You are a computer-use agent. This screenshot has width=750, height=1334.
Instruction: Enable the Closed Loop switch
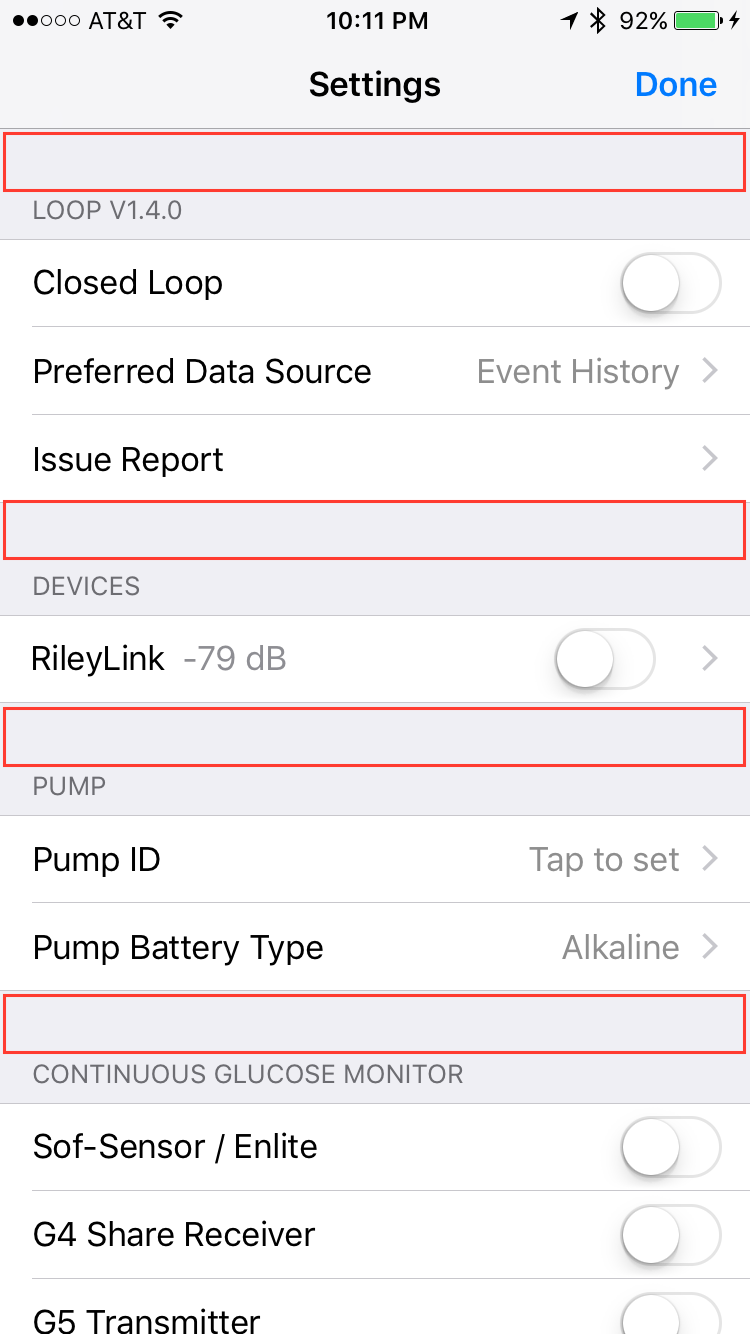click(x=670, y=283)
